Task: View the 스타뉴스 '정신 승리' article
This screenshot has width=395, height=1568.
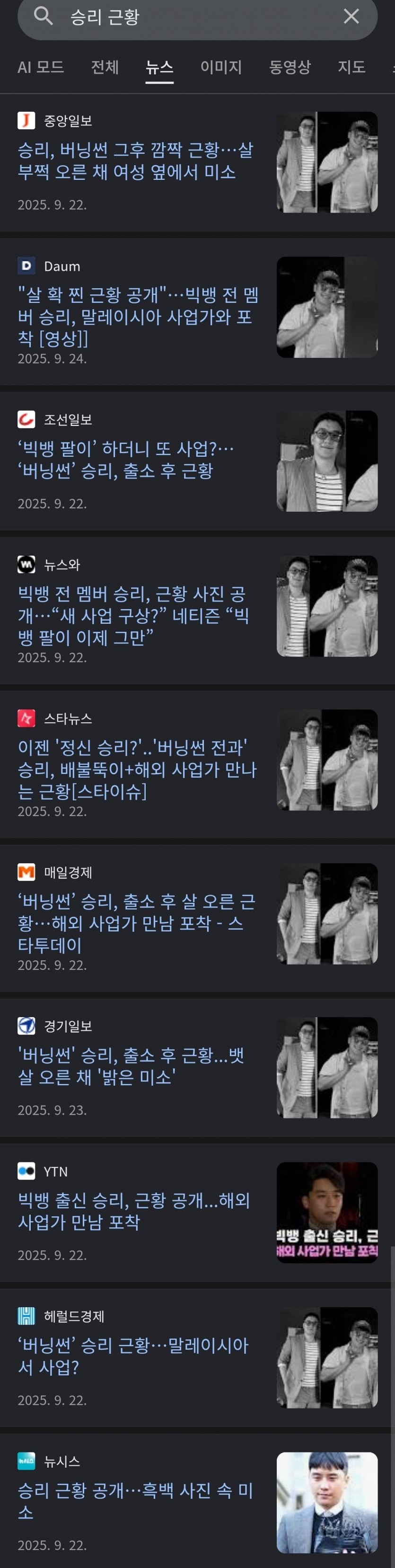Action: tap(137, 770)
